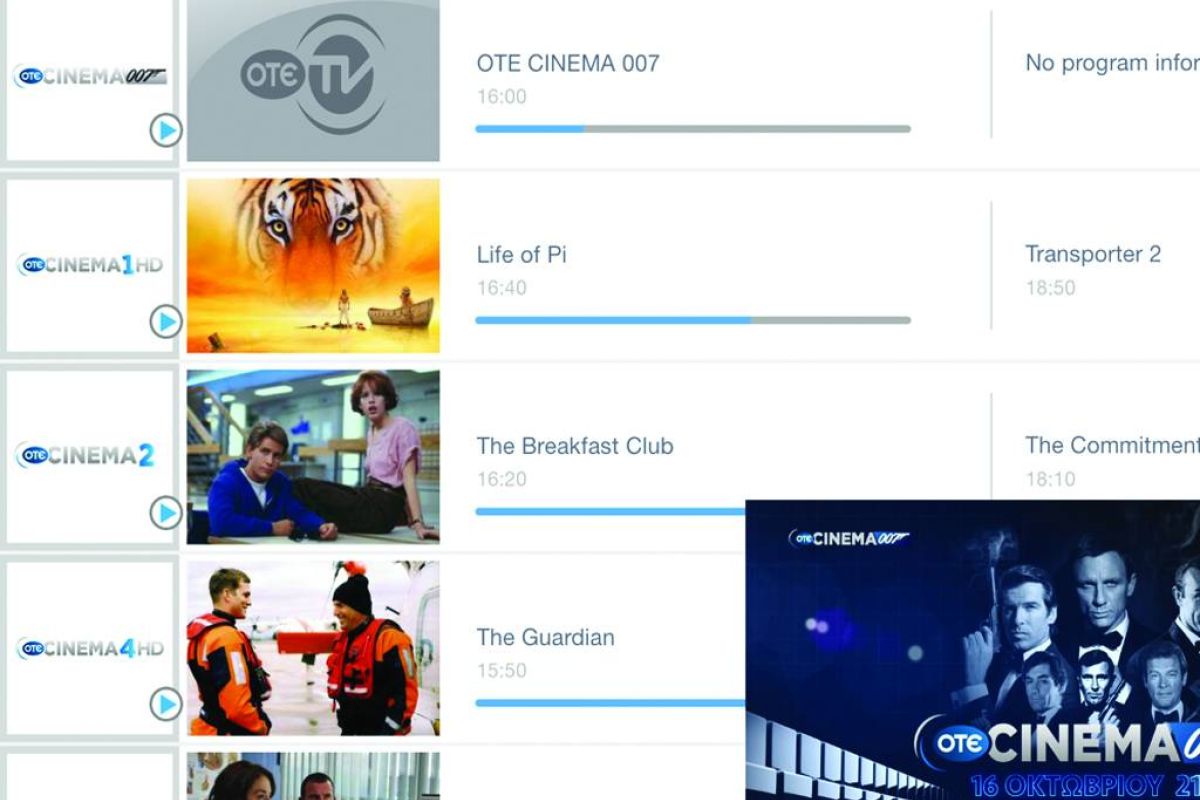
Task: Select the OTE CINEMA 007 16:00 program
Action: point(567,64)
